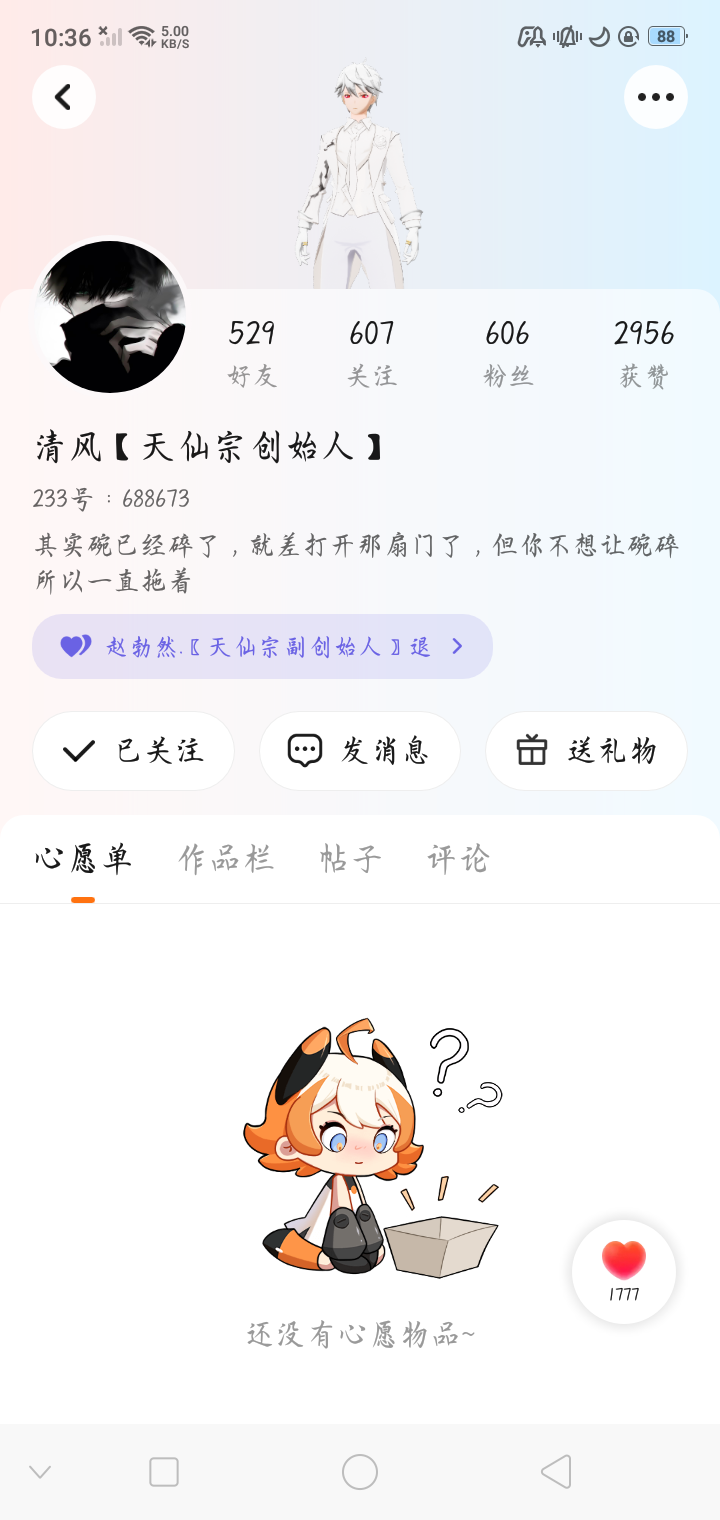
Task: Tap 发消息 to message this user
Action: (x=360, y=751)
